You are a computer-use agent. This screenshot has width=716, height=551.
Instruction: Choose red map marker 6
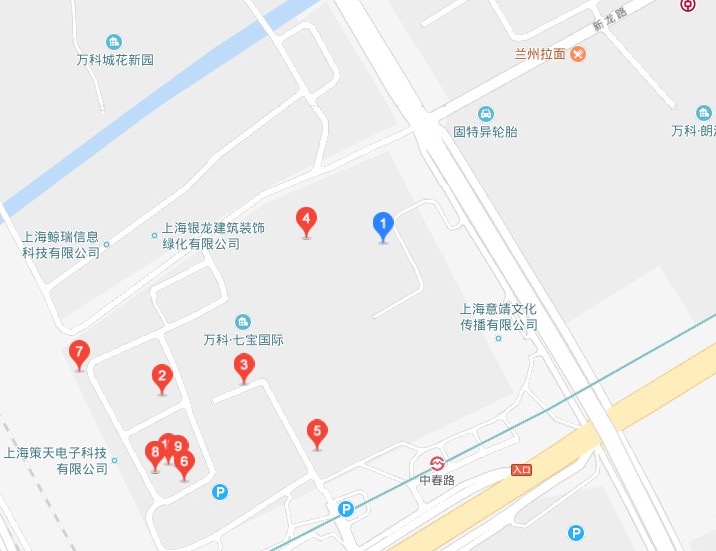coord(184,462)
